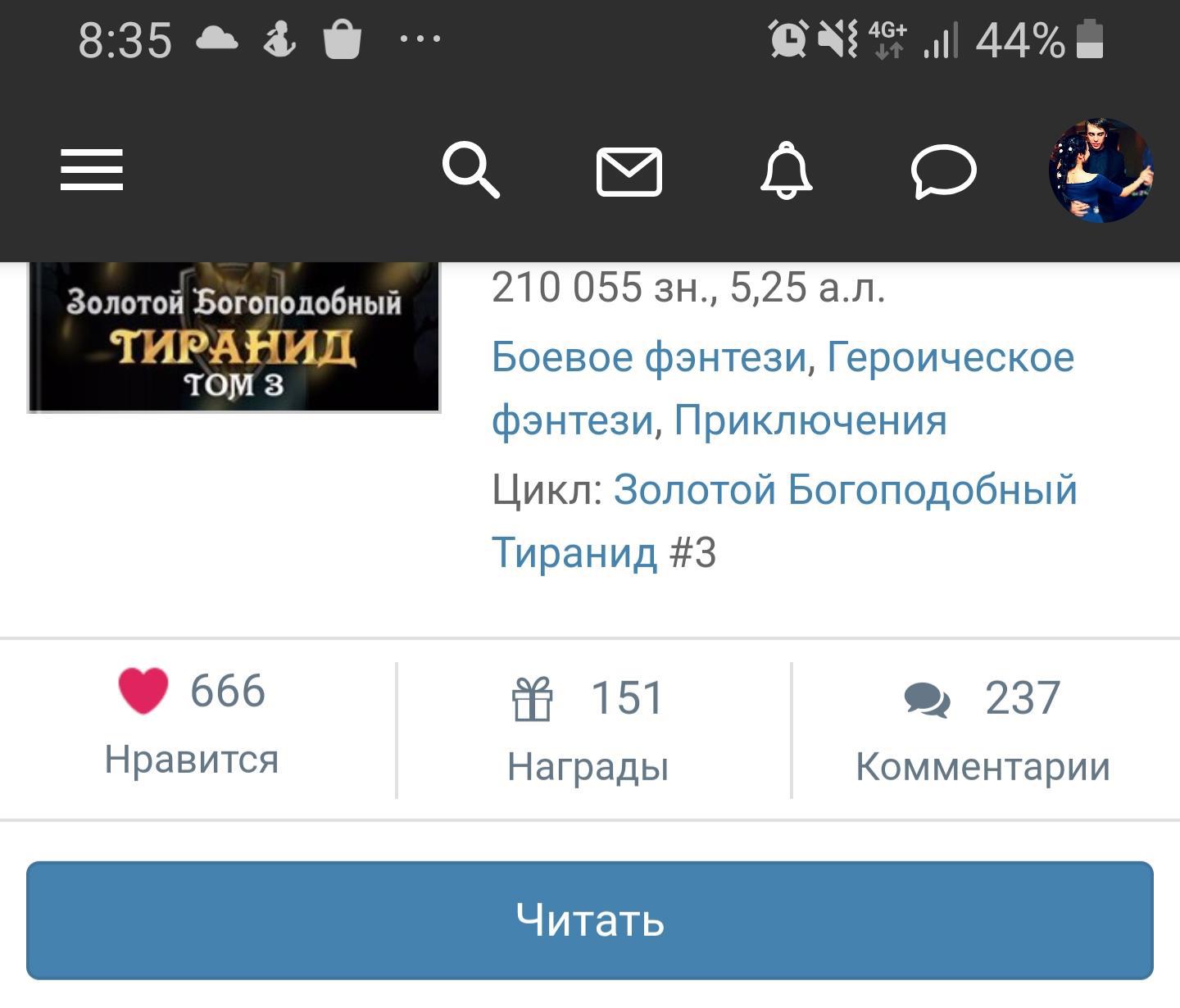The height and width of the screenshot is (1008, 1180).
Task: Open the Золотой Богоподобный Тиранид cycle link
Action: point(844,490)
